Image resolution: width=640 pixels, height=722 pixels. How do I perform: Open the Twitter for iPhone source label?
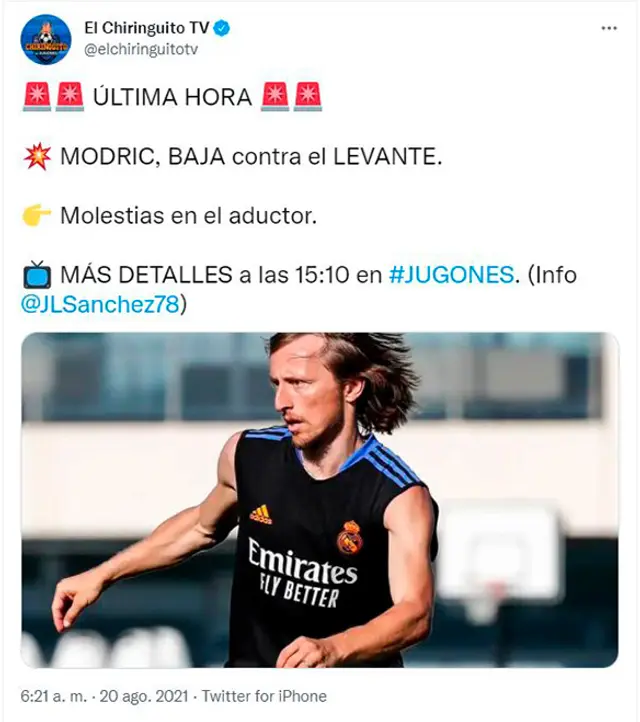coord(264,696)
